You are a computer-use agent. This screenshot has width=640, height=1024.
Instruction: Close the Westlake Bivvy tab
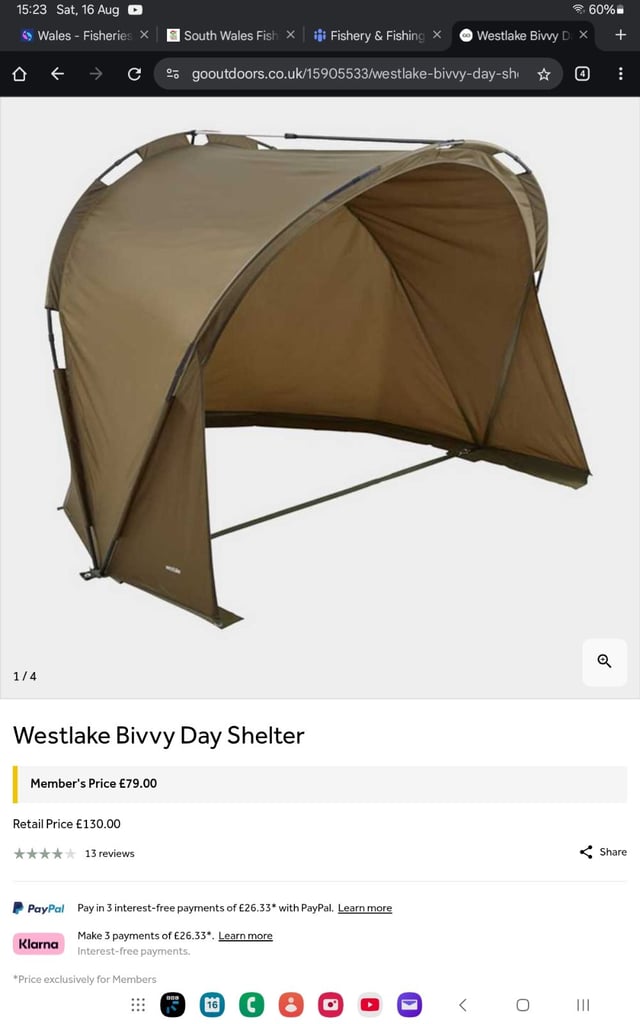coord(583,35)
